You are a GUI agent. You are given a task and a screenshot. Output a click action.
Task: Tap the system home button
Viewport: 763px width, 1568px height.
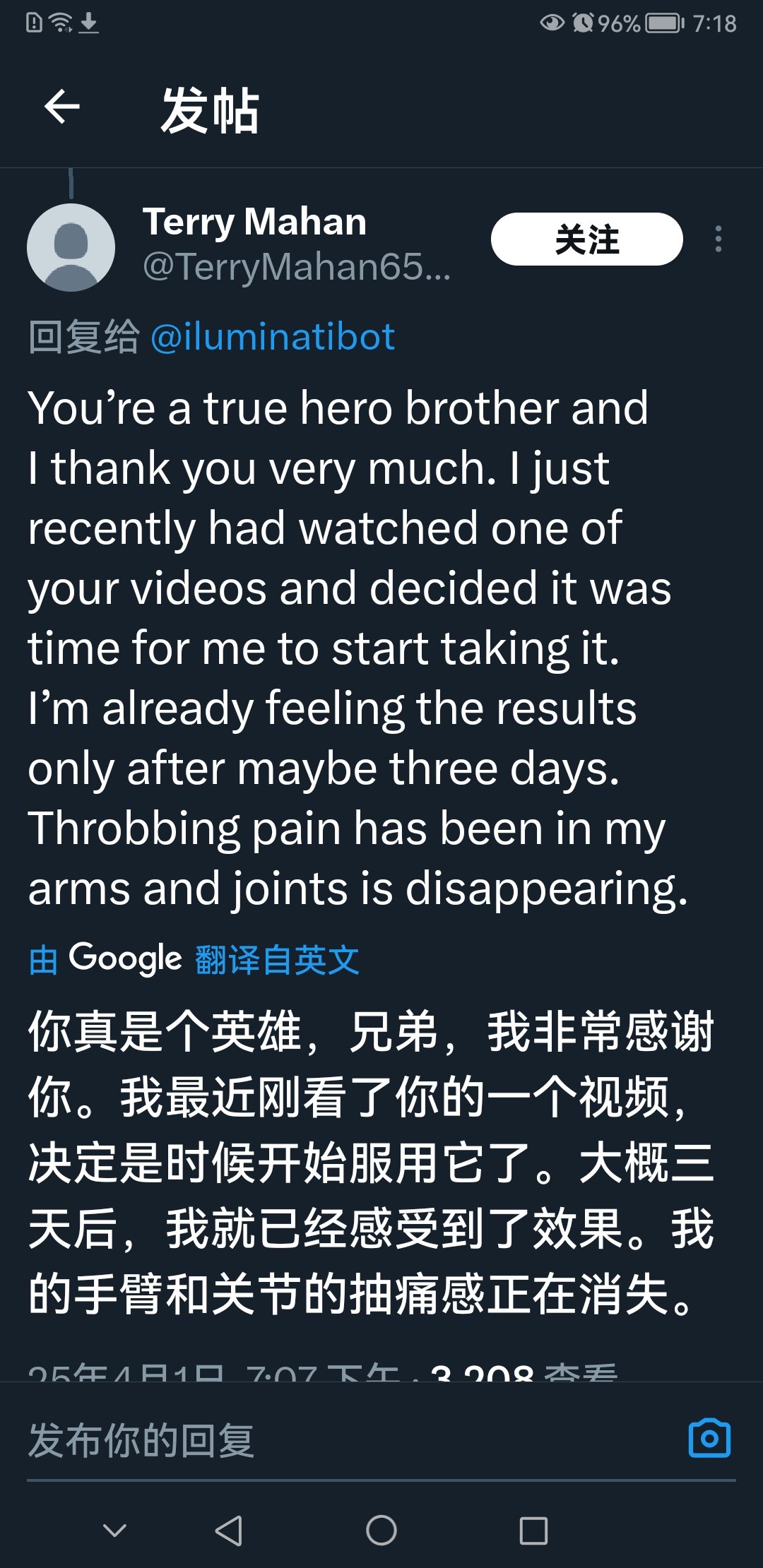tap(381, 1531)
